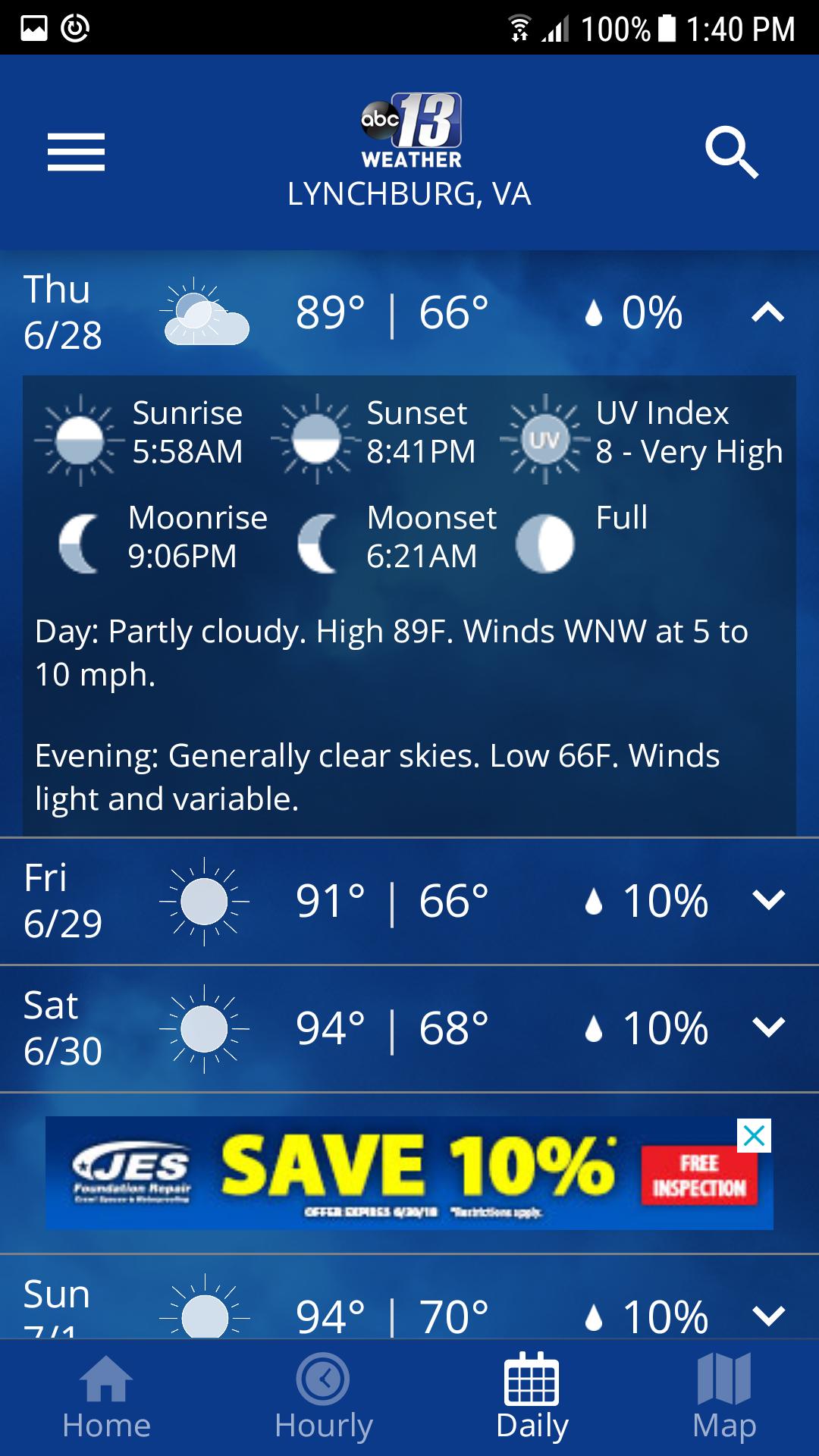Switch to the Hourly tab
The image size is (819, 1456).
coord(324,1398)
